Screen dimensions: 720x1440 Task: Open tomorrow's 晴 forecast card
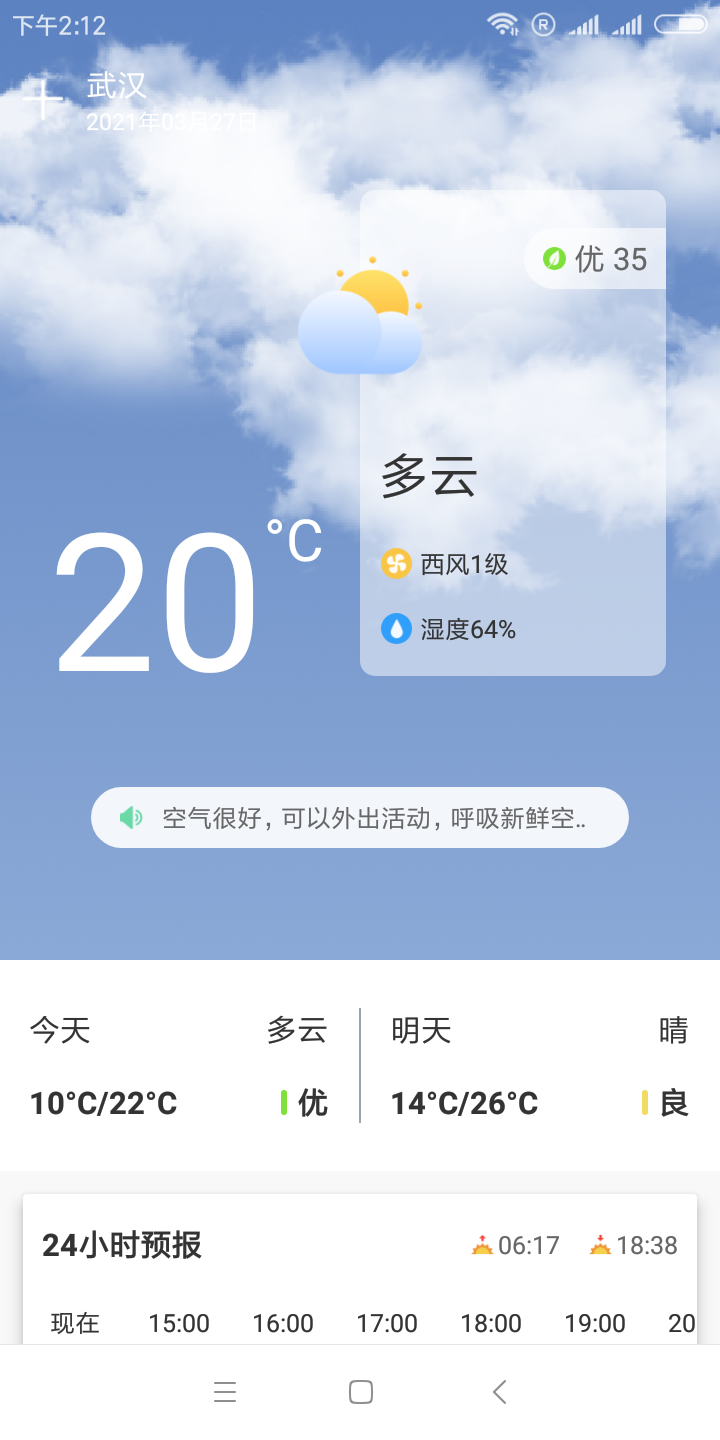tap(540, 1066)
